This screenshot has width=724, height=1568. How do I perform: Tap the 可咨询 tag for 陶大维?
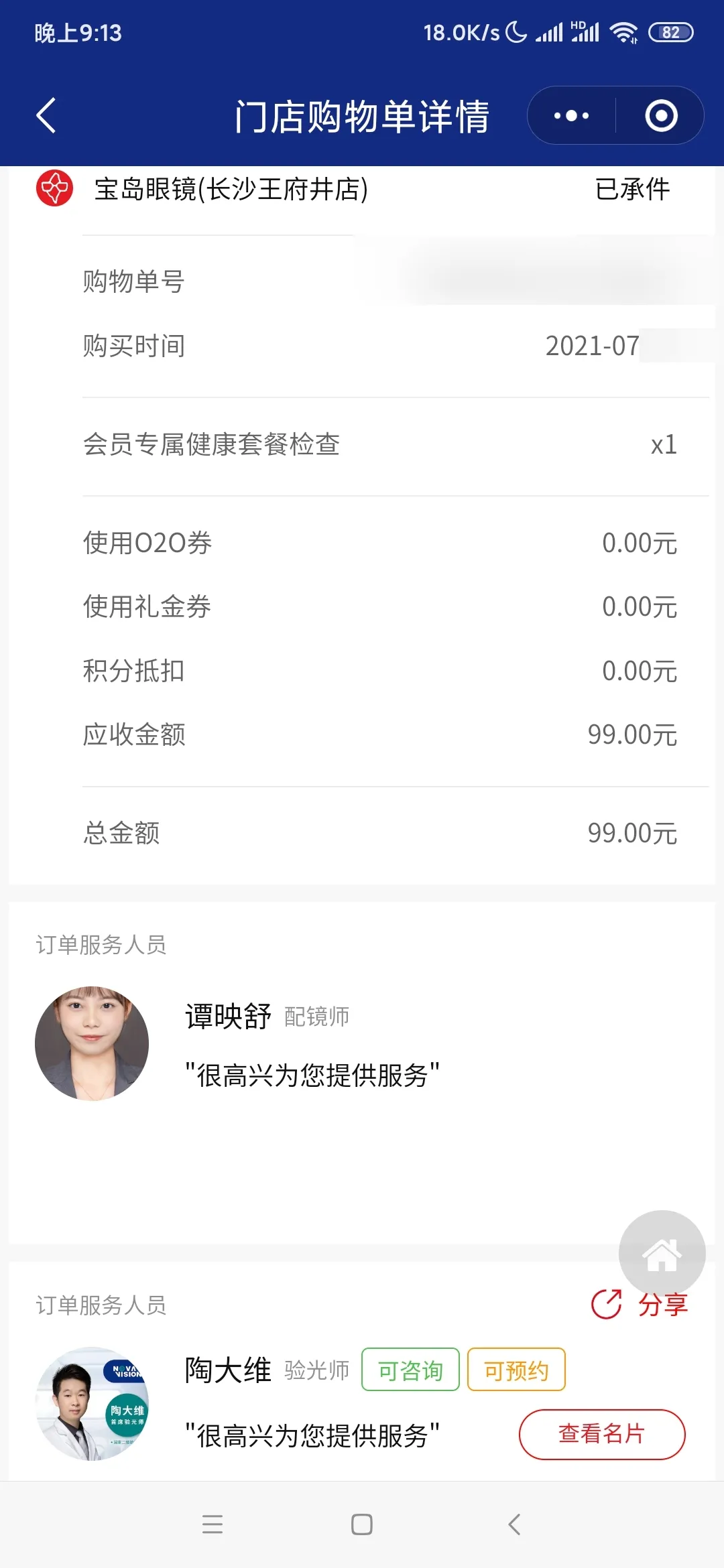[410, 1370]
